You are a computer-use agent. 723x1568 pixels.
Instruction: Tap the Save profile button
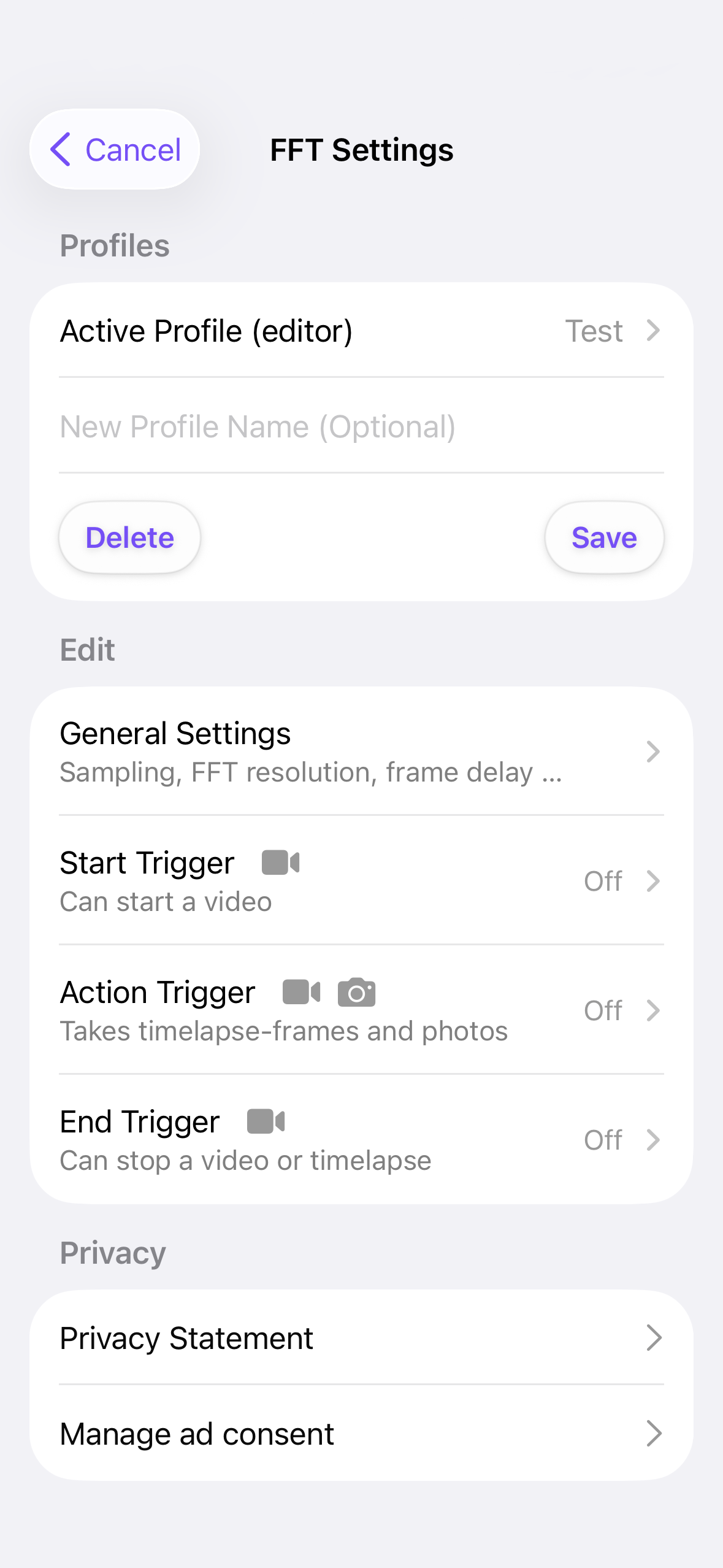[604, 537]
